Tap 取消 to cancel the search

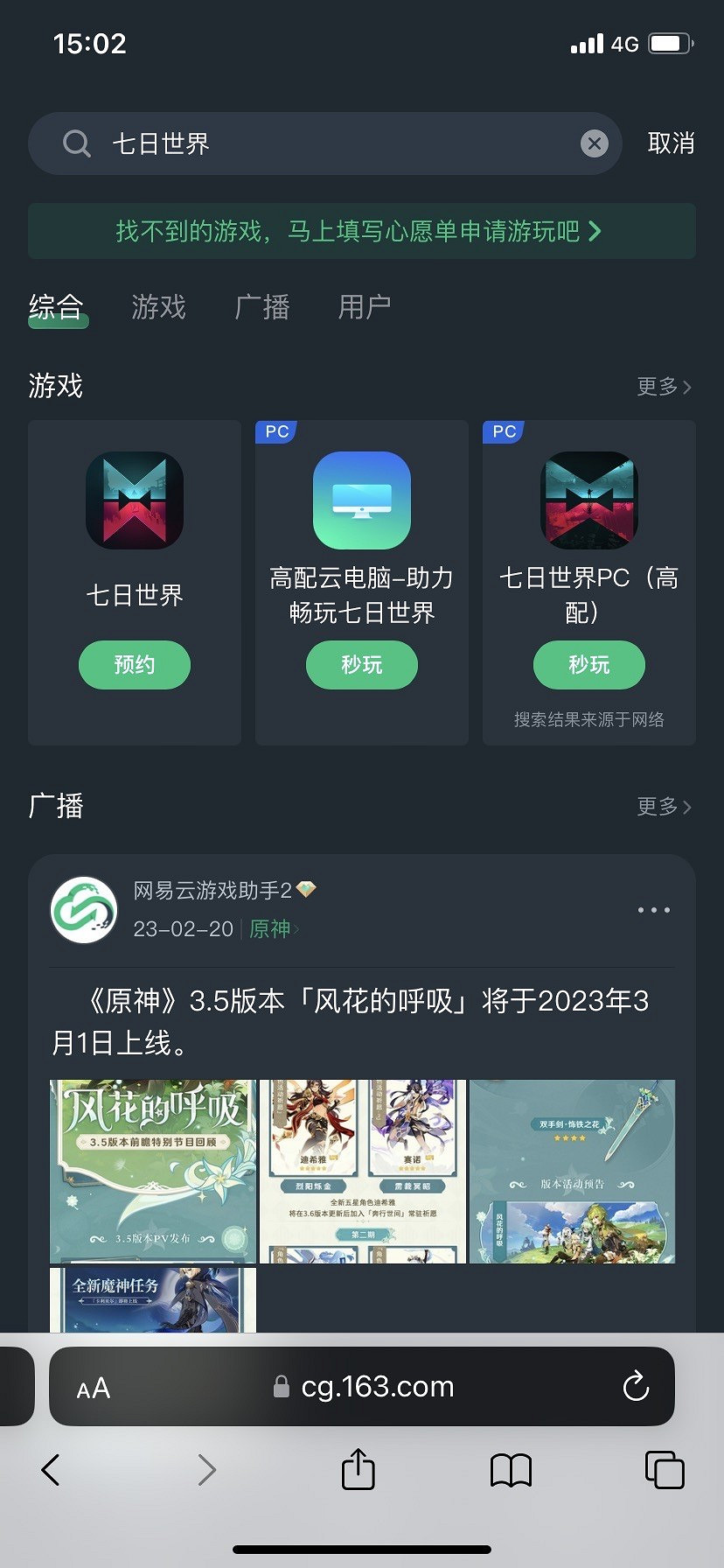[x=671, y=143]
